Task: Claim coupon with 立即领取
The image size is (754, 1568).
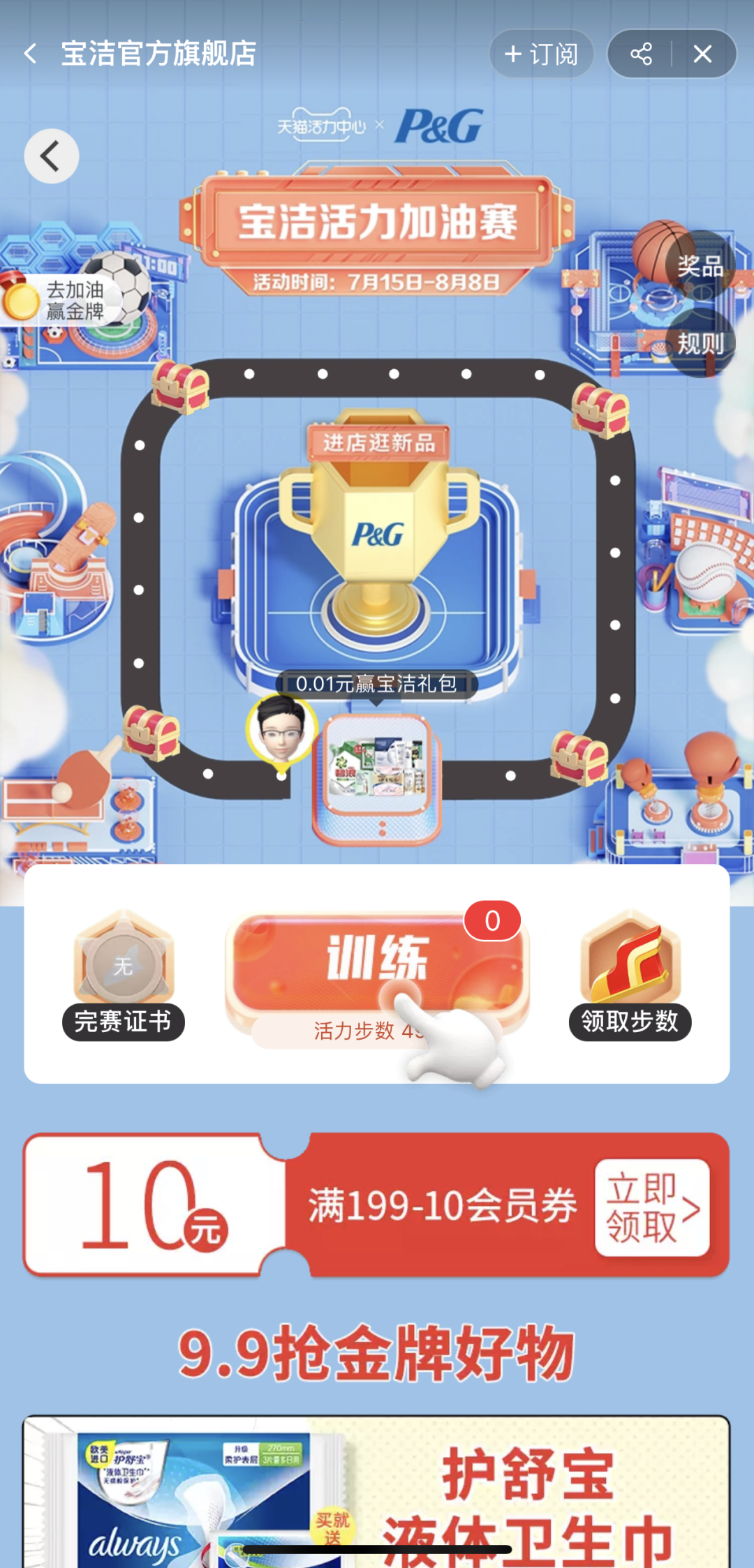Action: coord(651,1207)
